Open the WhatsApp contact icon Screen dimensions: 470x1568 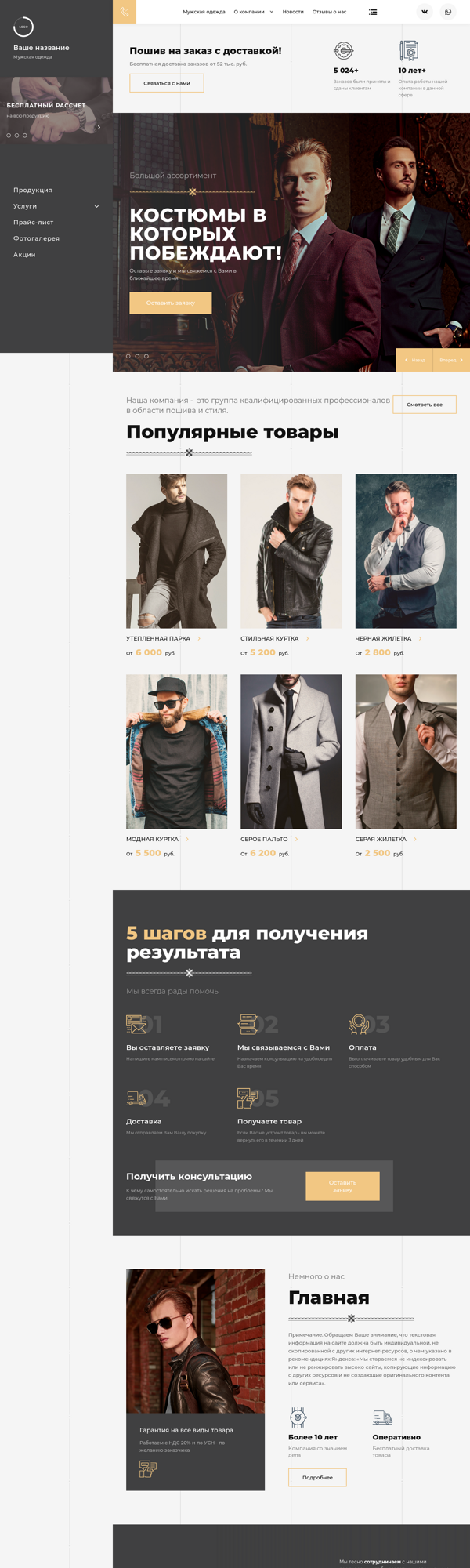pyautogui.click(x=448, y=12)
